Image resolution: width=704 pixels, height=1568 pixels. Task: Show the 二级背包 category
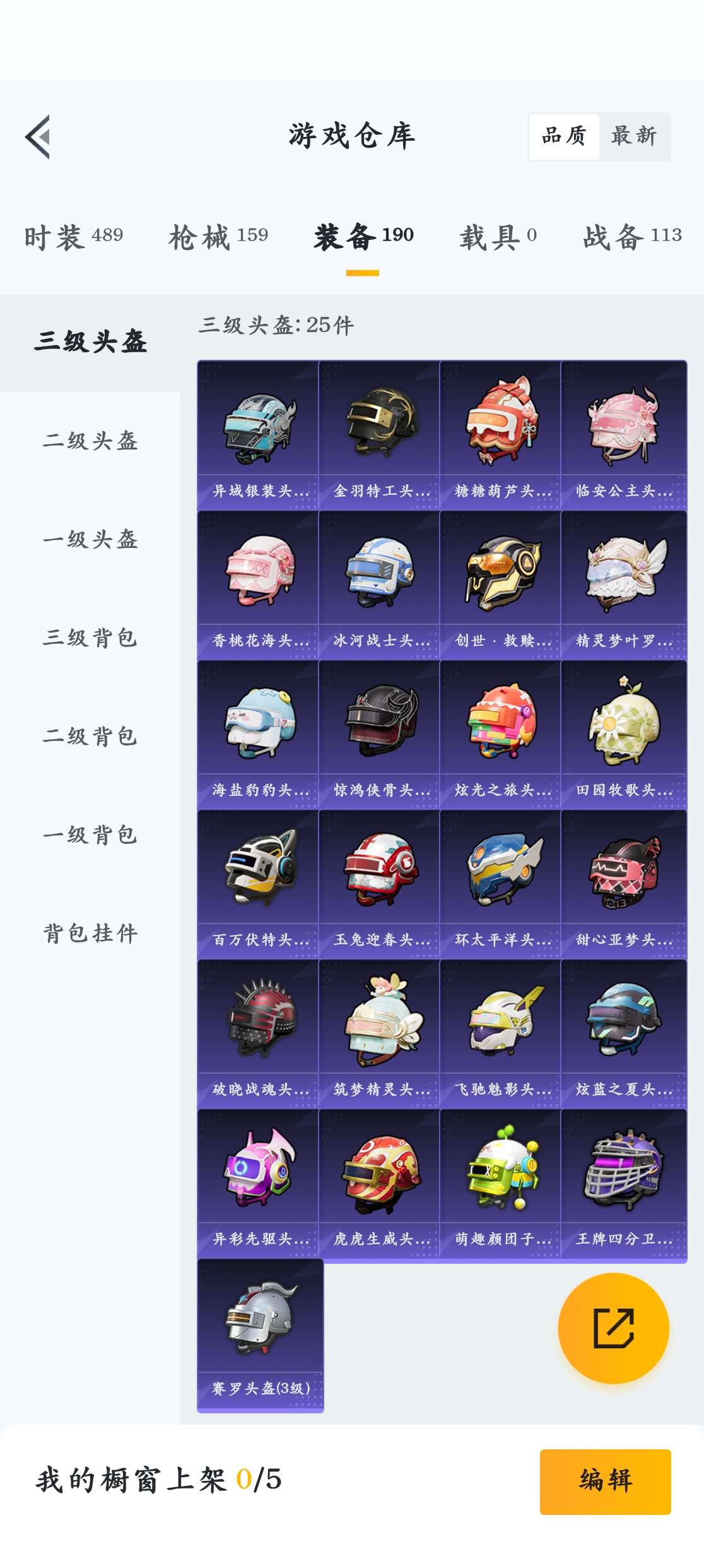[x=90, y=736]
